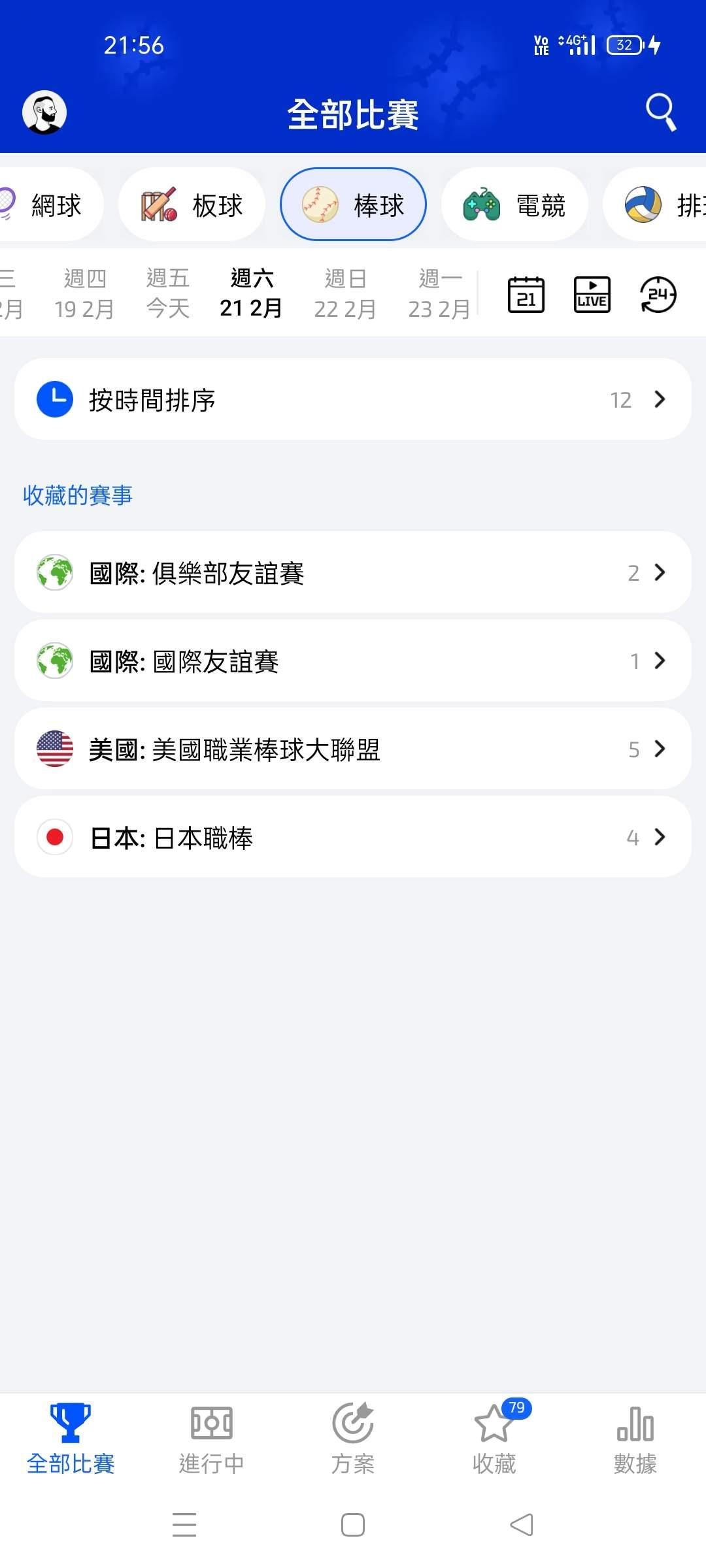This screenshot has height=1568, width=706.
Task: Select the 網球 sport chip
Action: tap(51, 205)
